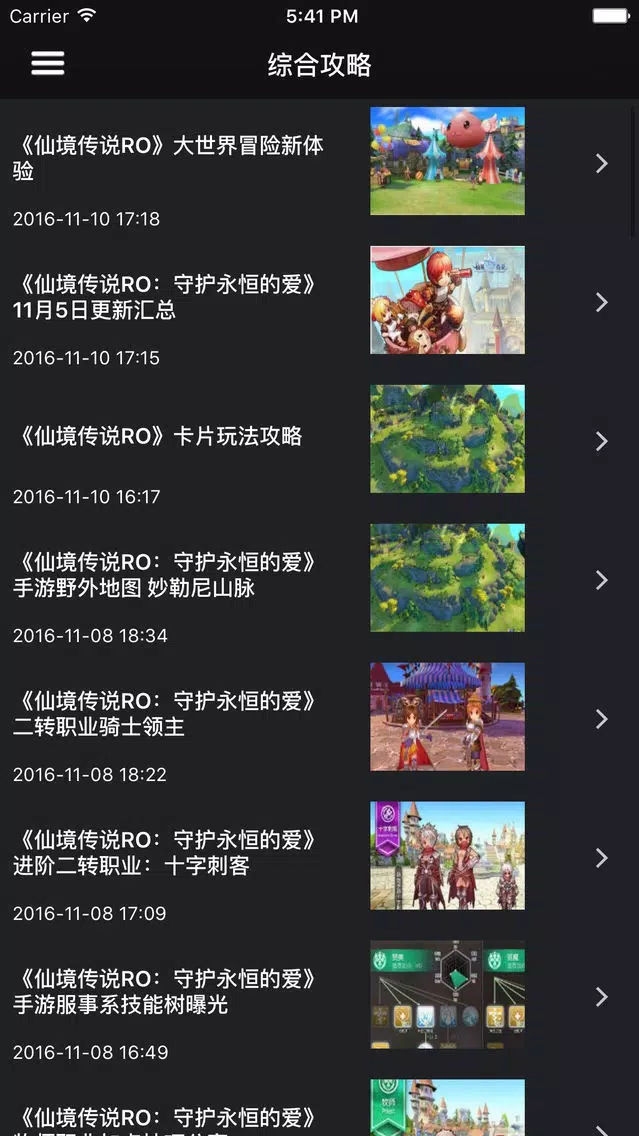The height and width of the screenshot is (1136, 639).
Task: Open the hamburger drawer menu
Action: coord(48,64)
